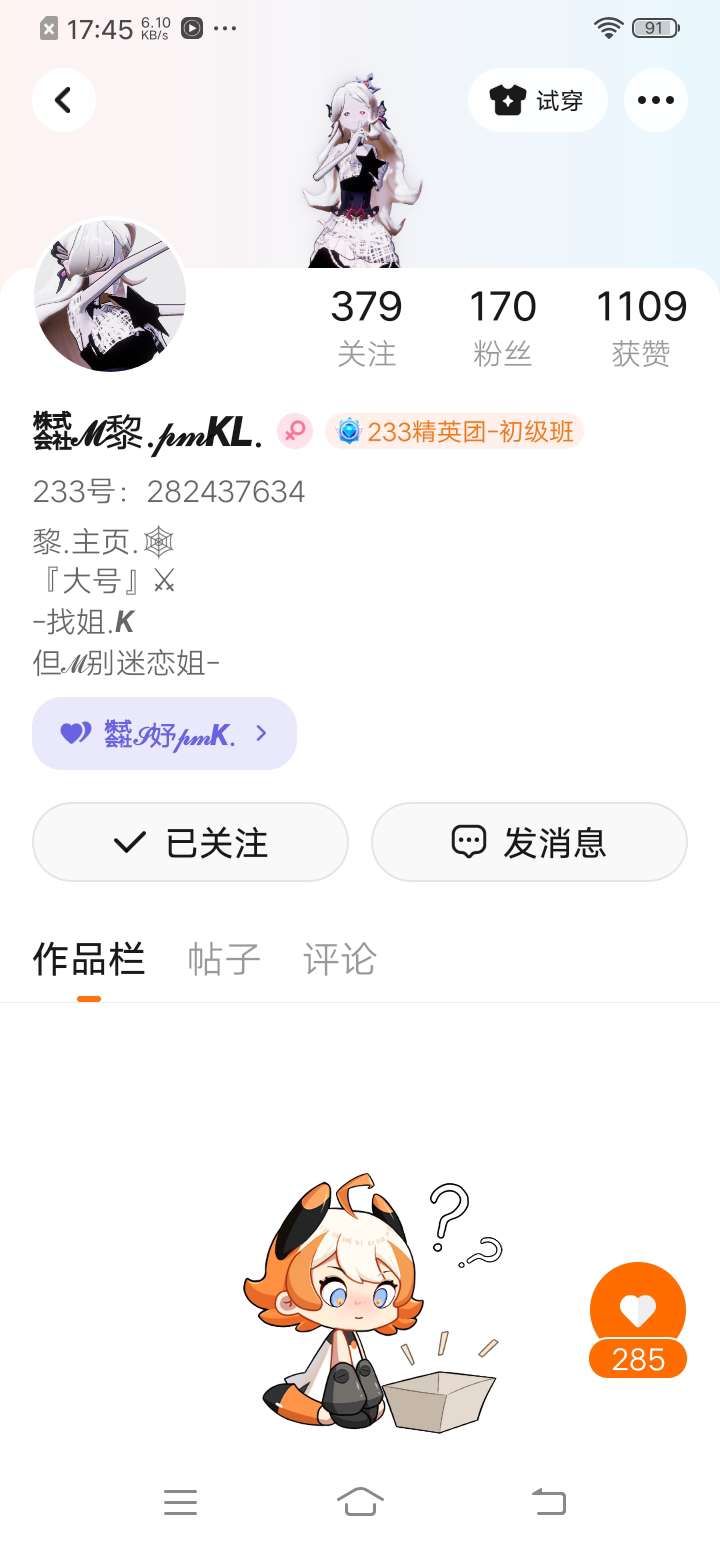The image size is (720, 1544).
Task: Switch to the 帖子 tab
Action: coord(224,959)
